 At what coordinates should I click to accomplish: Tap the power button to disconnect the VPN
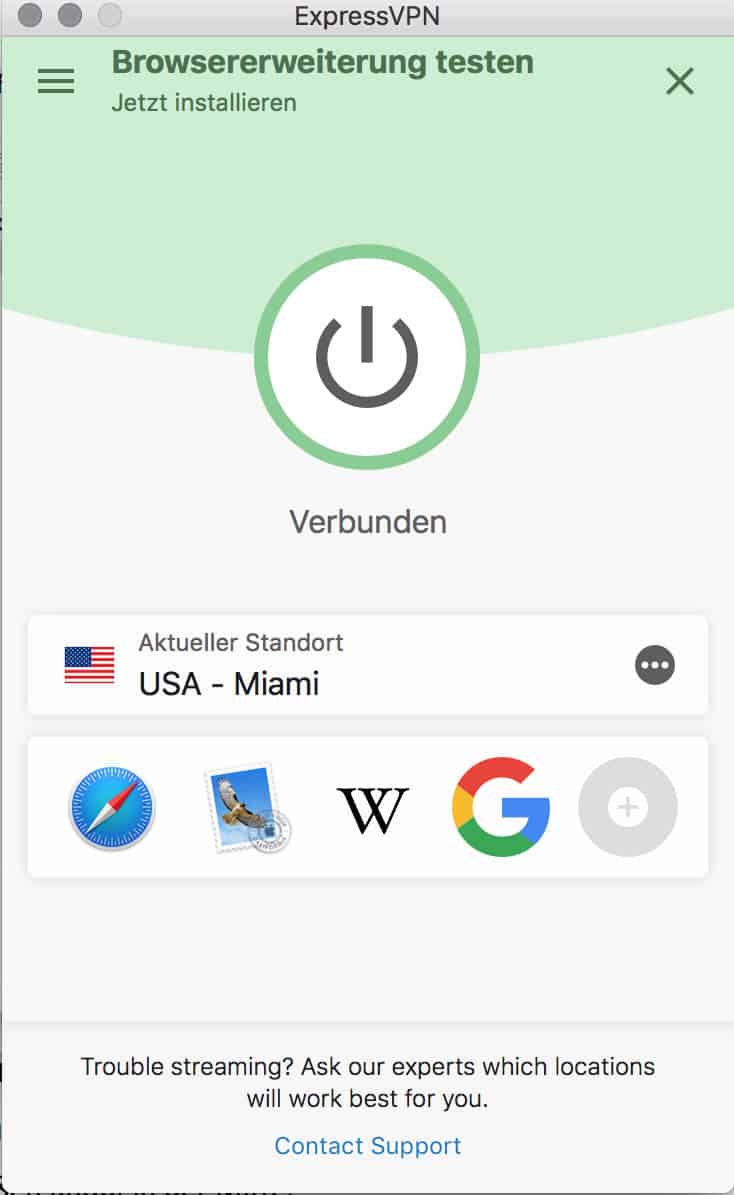tap(367, 357)
